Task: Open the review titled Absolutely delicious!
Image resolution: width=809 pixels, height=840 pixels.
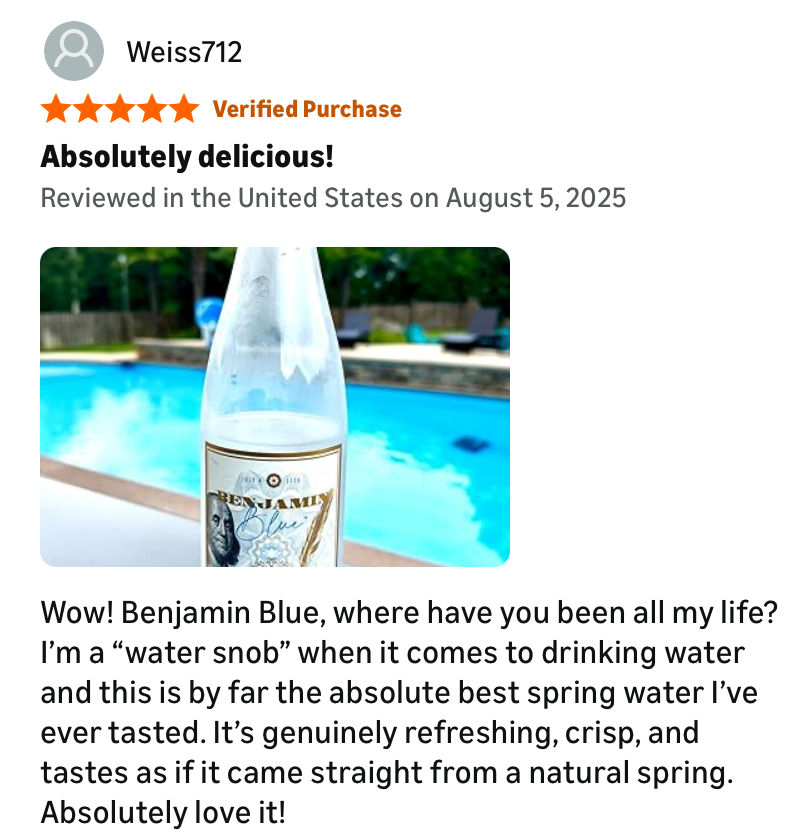Action: click(x=187, y=157)
